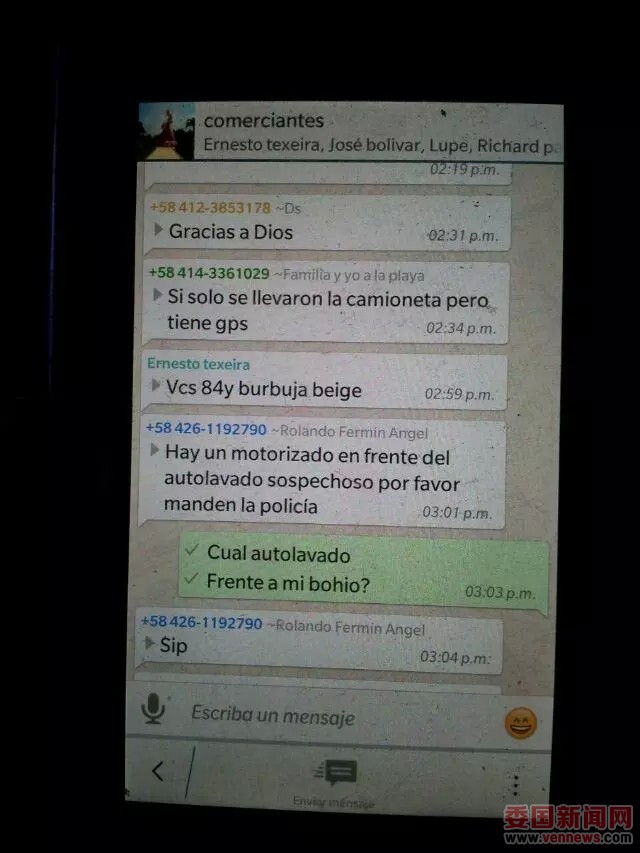Tap the Enviar mensaje button
The width and height of the screenshot is (640, 853).
click(x=335, y=776)
